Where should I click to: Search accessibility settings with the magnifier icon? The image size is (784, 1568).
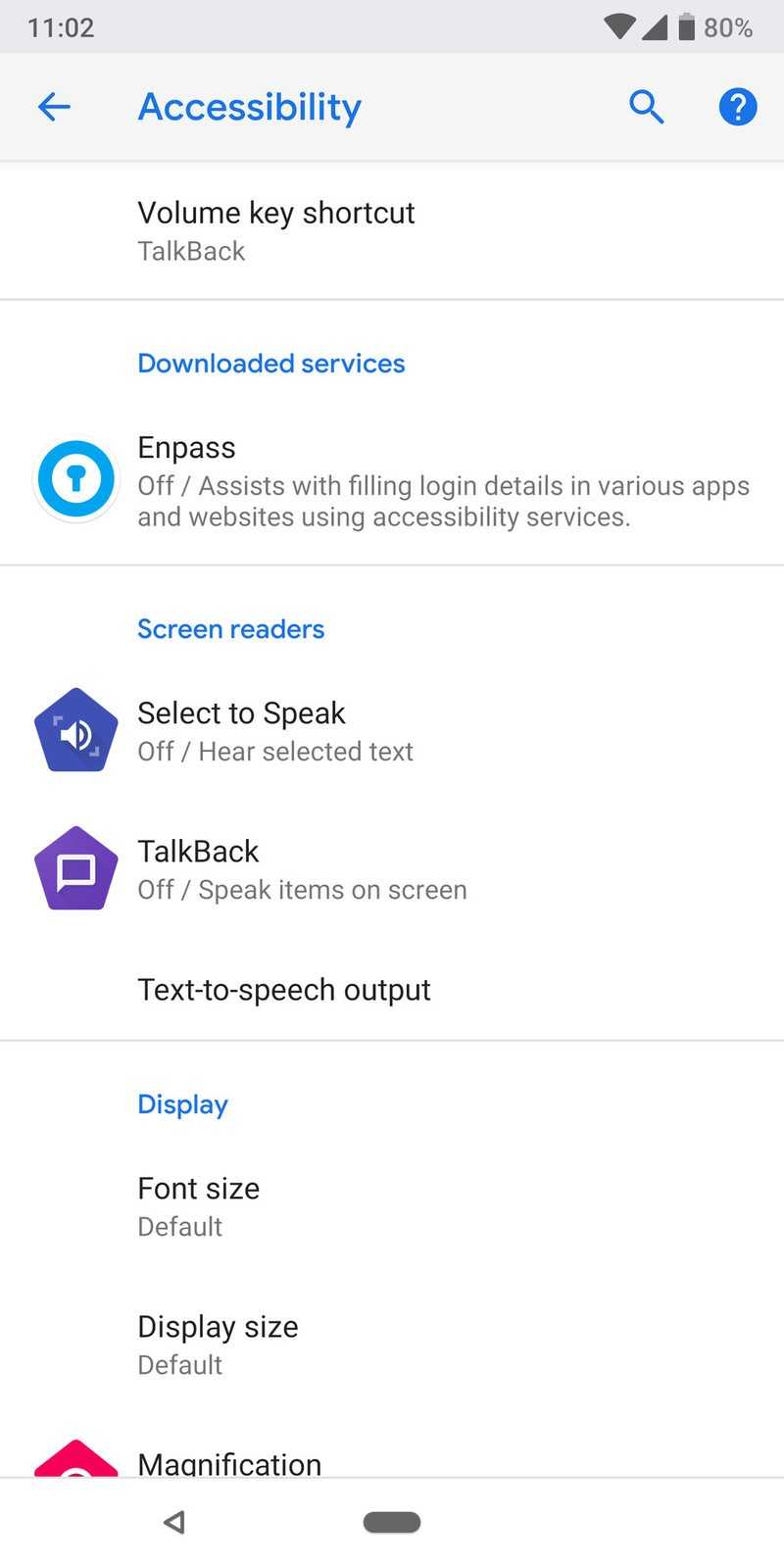pyautogui.click(x=646, y=107)
